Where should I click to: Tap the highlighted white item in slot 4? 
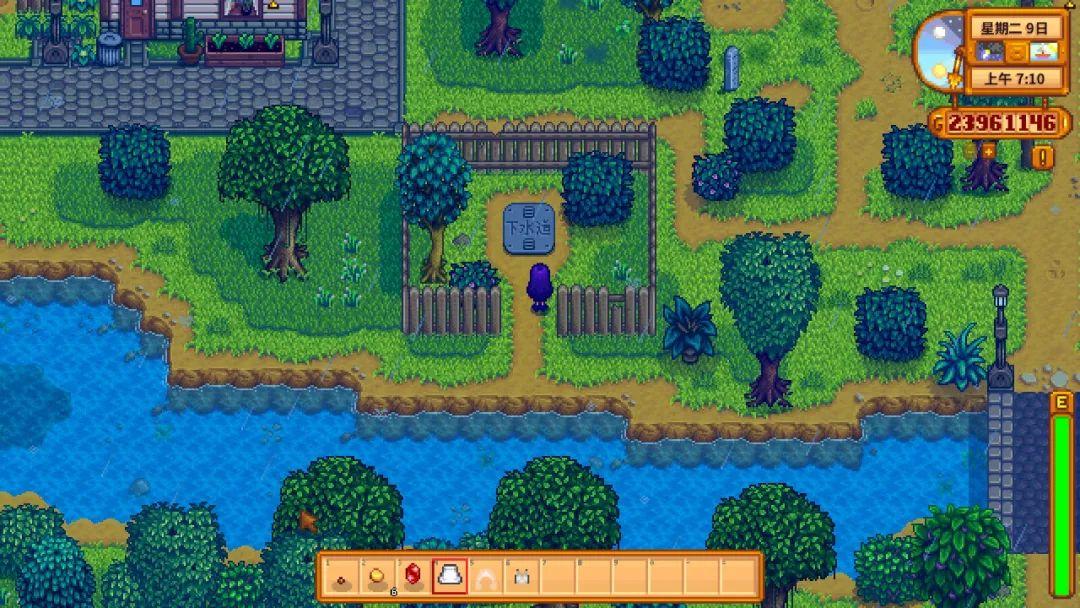pyautogui.click(x=449, y=577)
